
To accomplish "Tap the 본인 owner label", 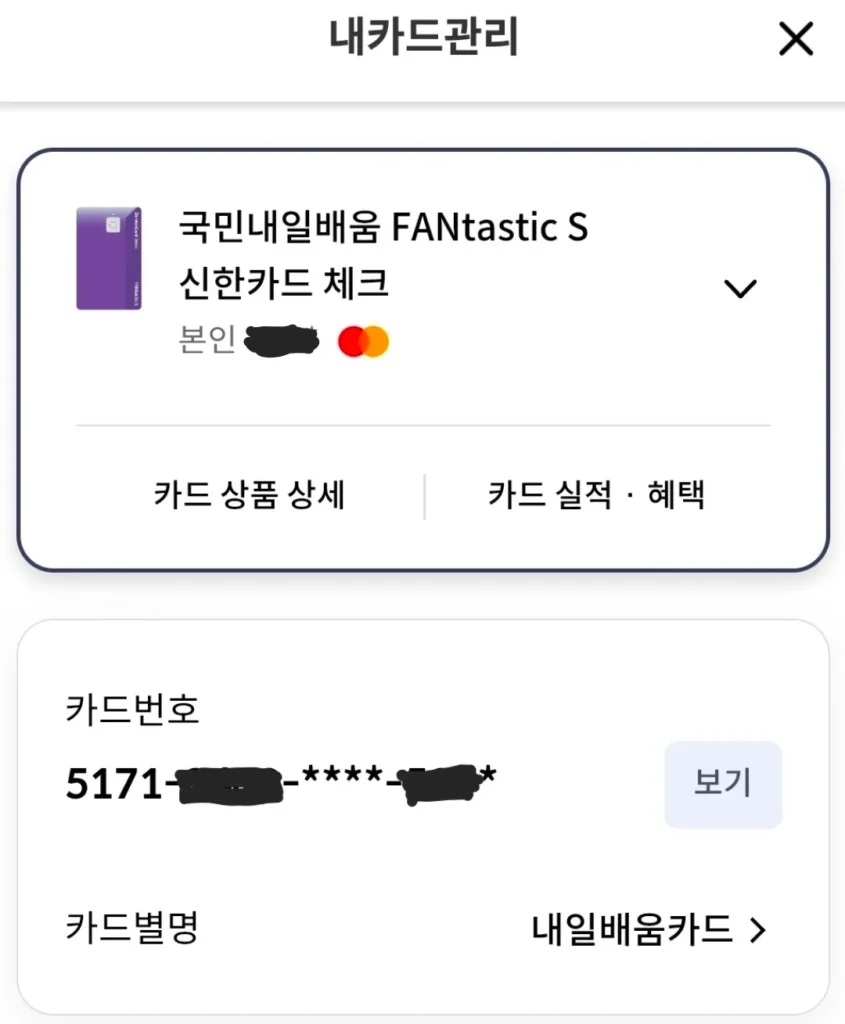I will [207, 339].
